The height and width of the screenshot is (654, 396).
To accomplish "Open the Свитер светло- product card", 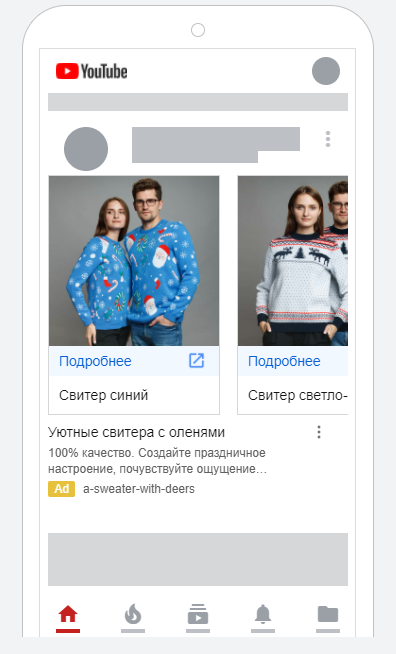I will coord(293,295).
